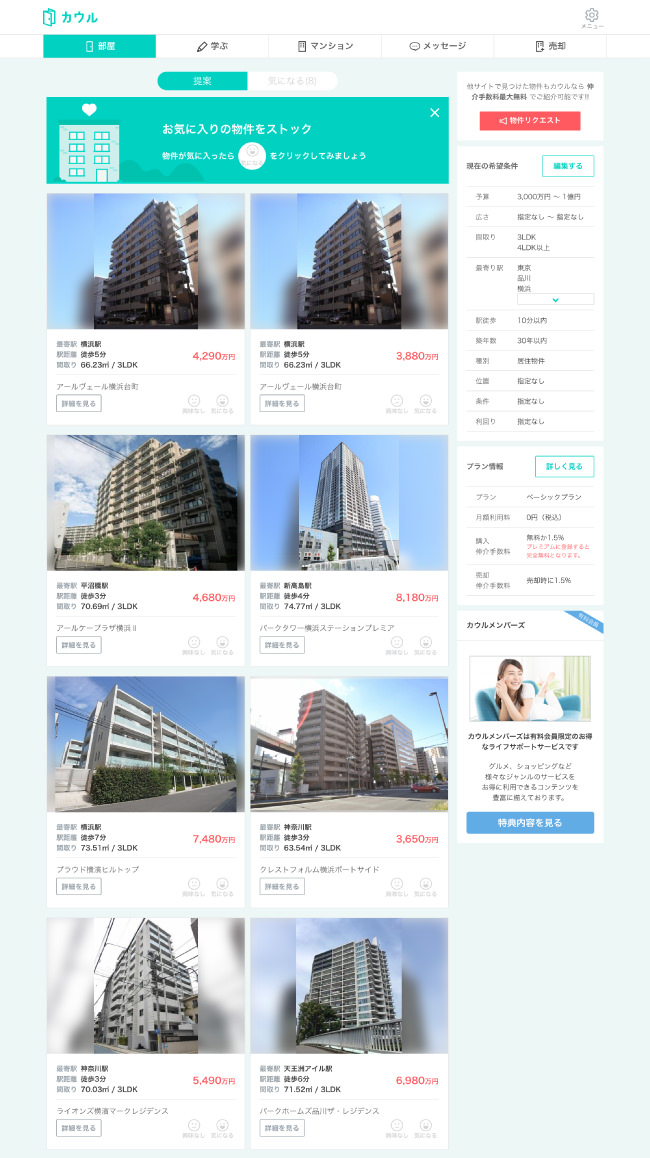Switch to the 気になる list

point(292,81)
